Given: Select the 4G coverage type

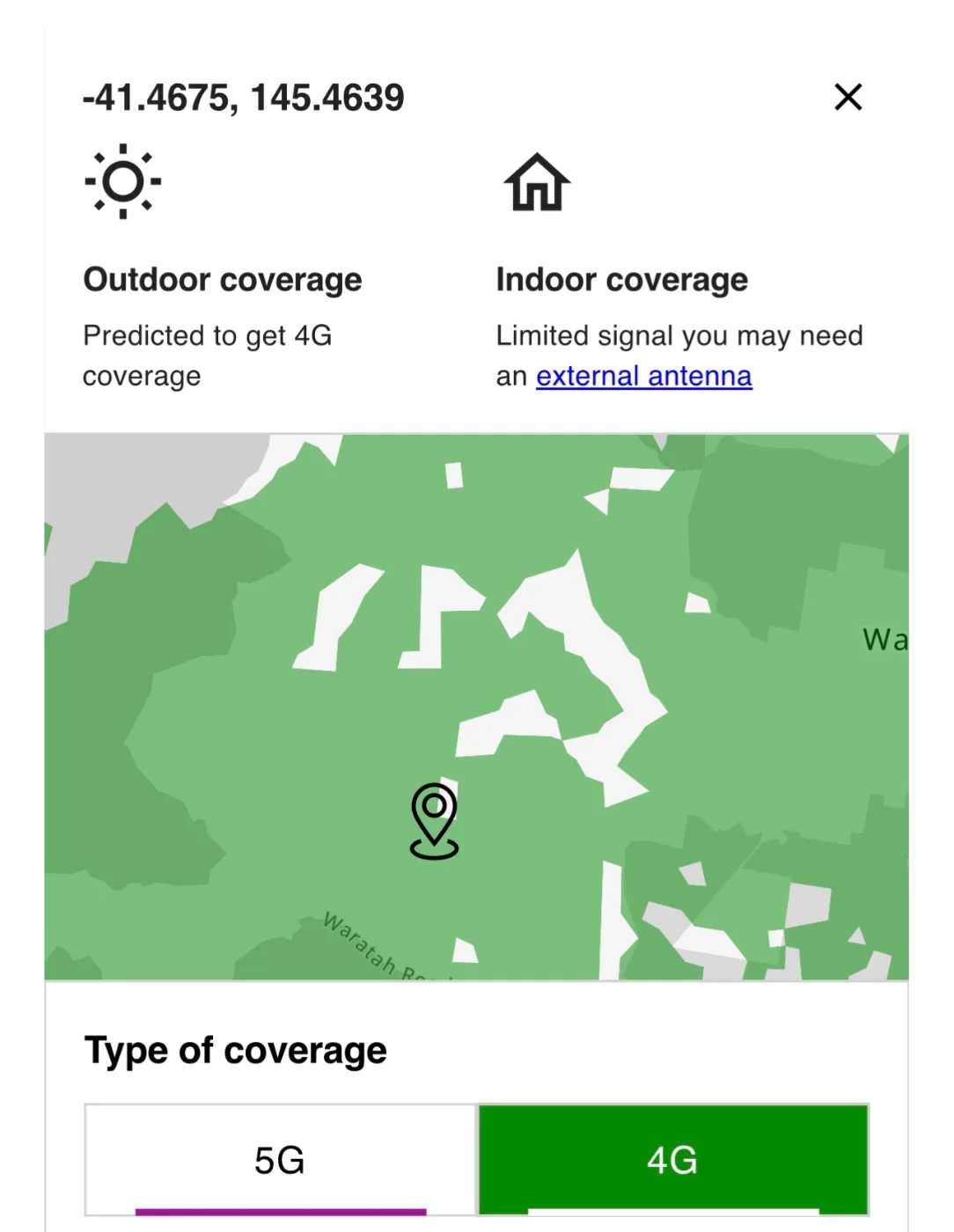Looking at the screenshot, I should 672,1159.
